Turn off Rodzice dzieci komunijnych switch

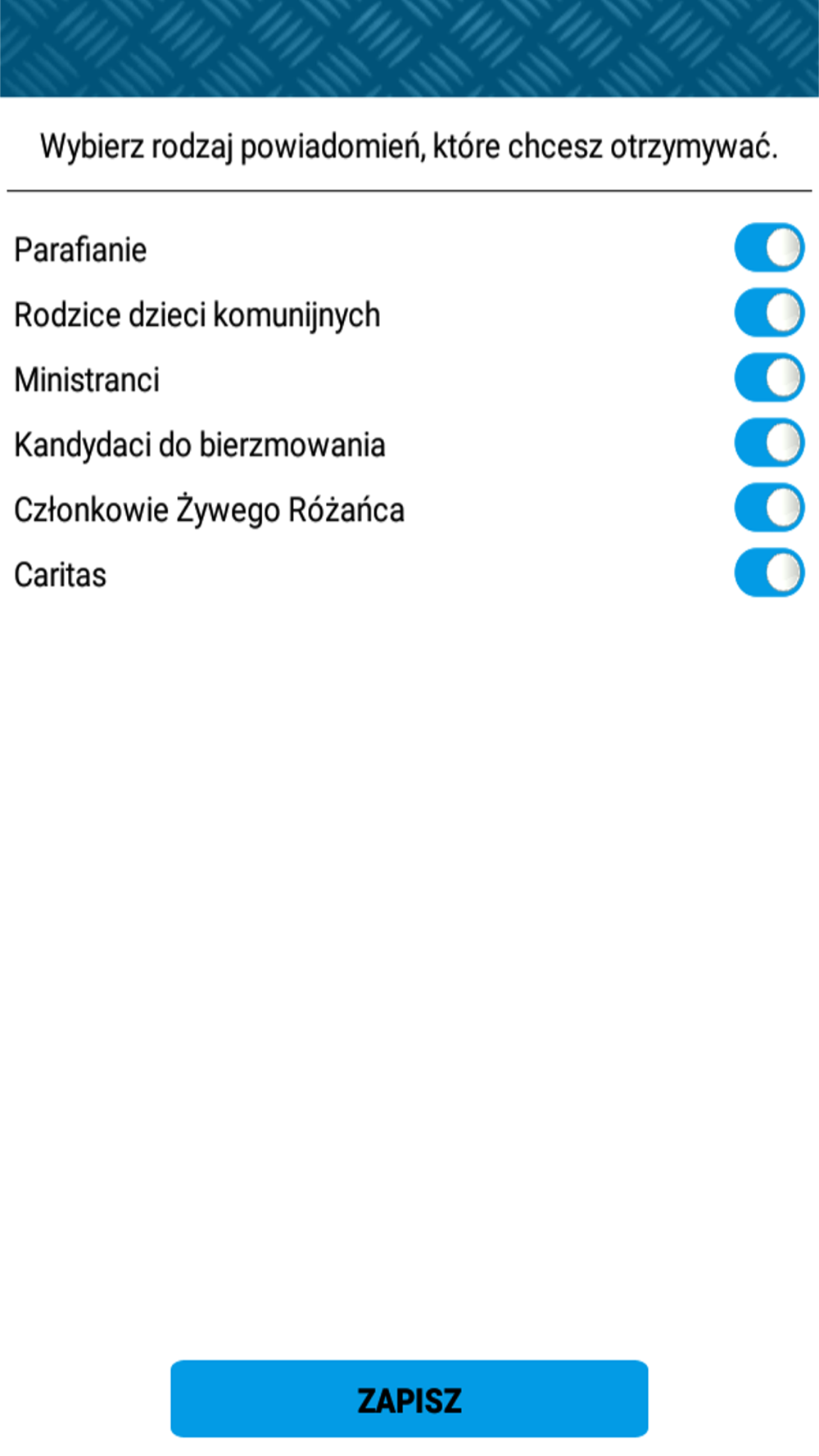coord(769,313)
